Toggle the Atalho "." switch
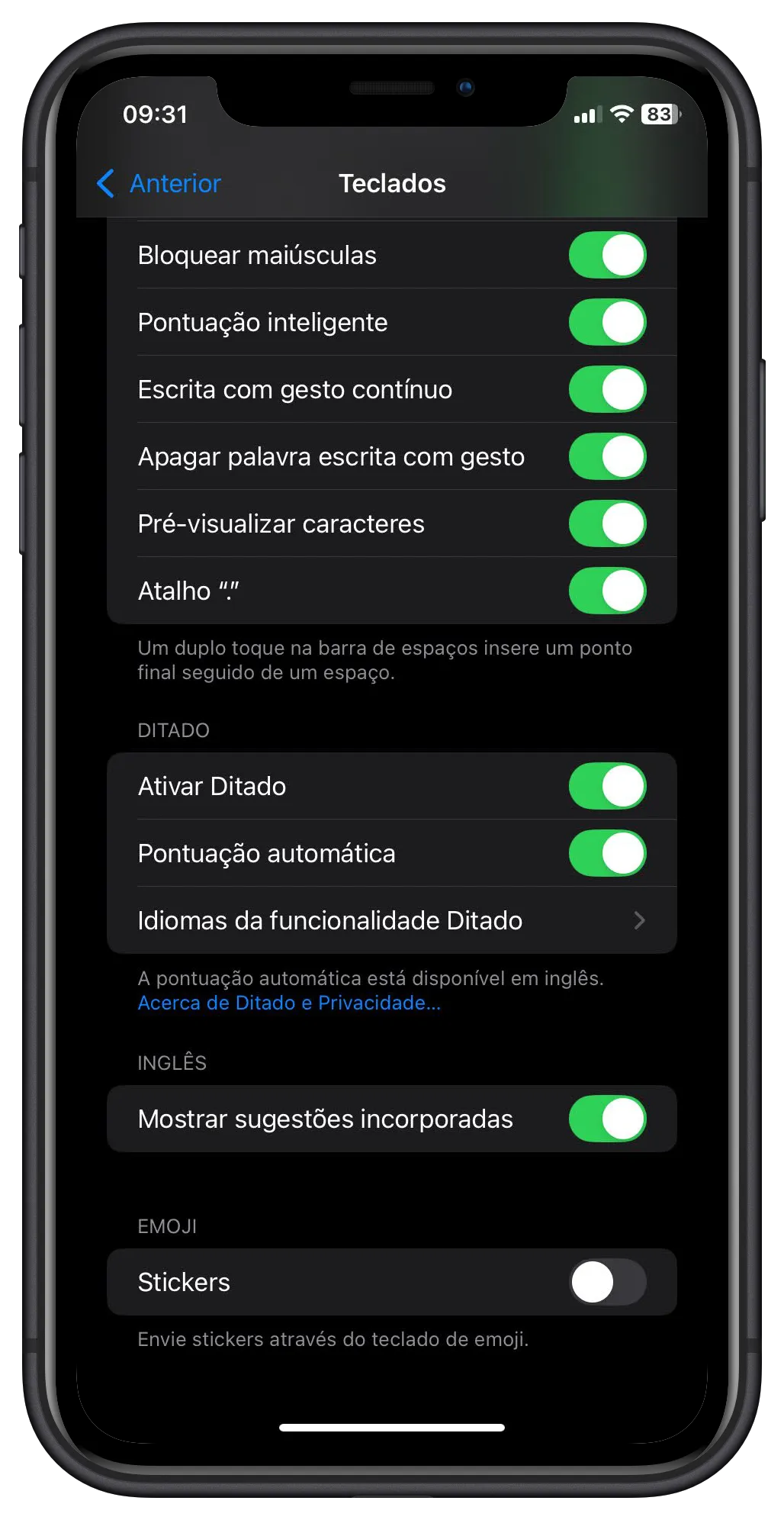The image size is (784, 1520). pyautogui.click(x=607, y=591)
